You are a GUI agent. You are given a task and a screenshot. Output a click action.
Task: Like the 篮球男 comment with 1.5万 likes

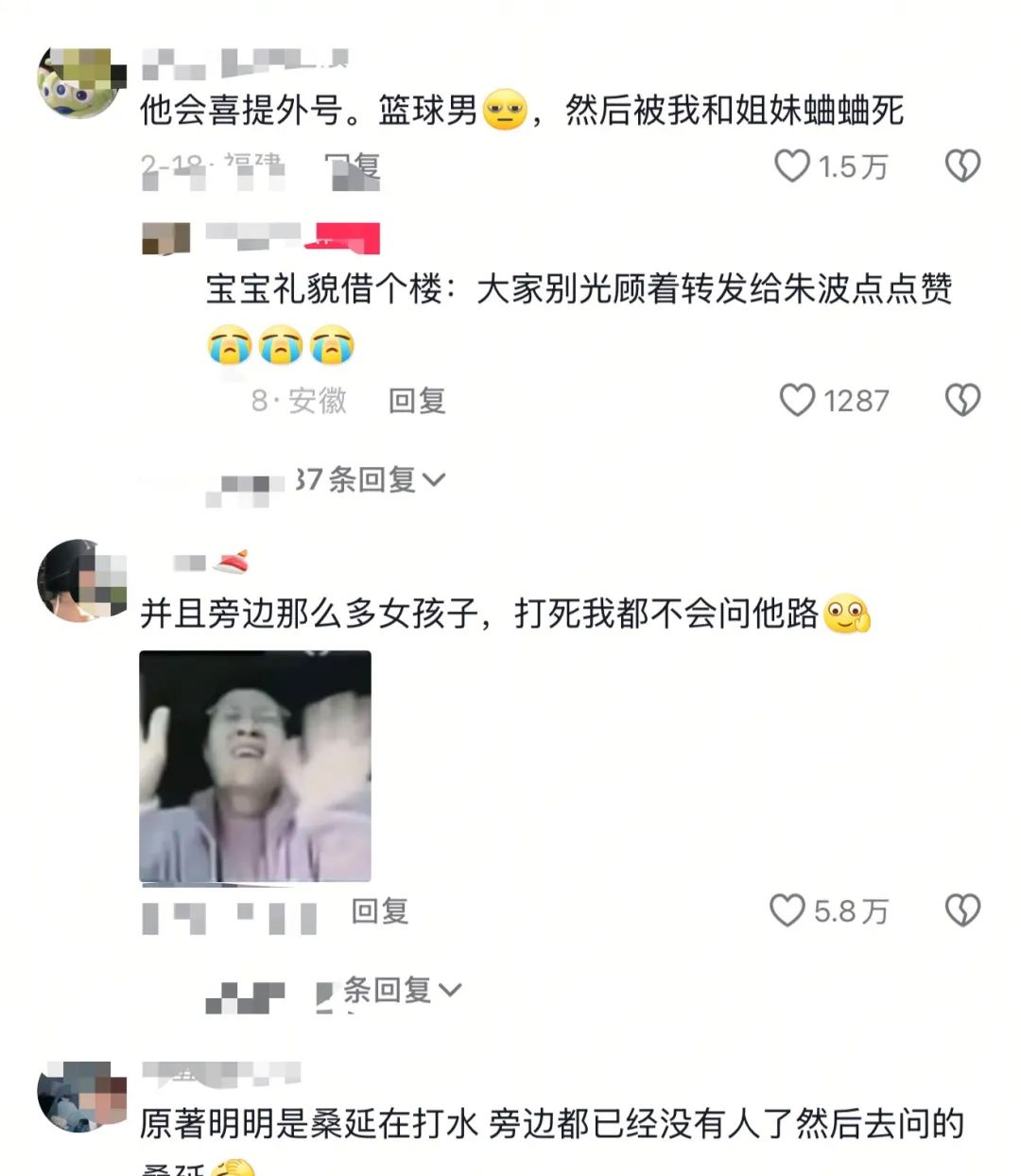point(792,166)
